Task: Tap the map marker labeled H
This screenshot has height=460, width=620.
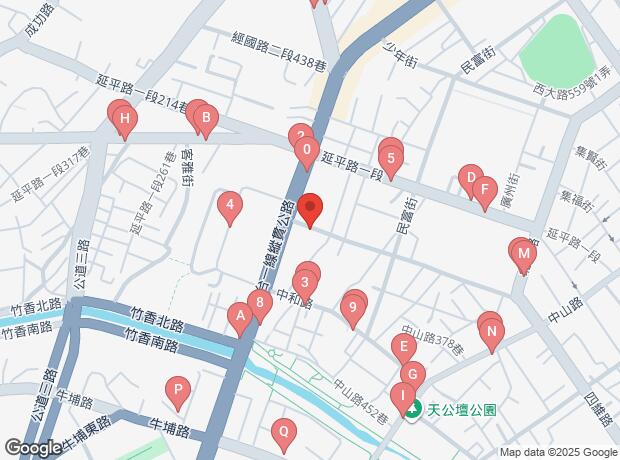Action: click(124, 121)
